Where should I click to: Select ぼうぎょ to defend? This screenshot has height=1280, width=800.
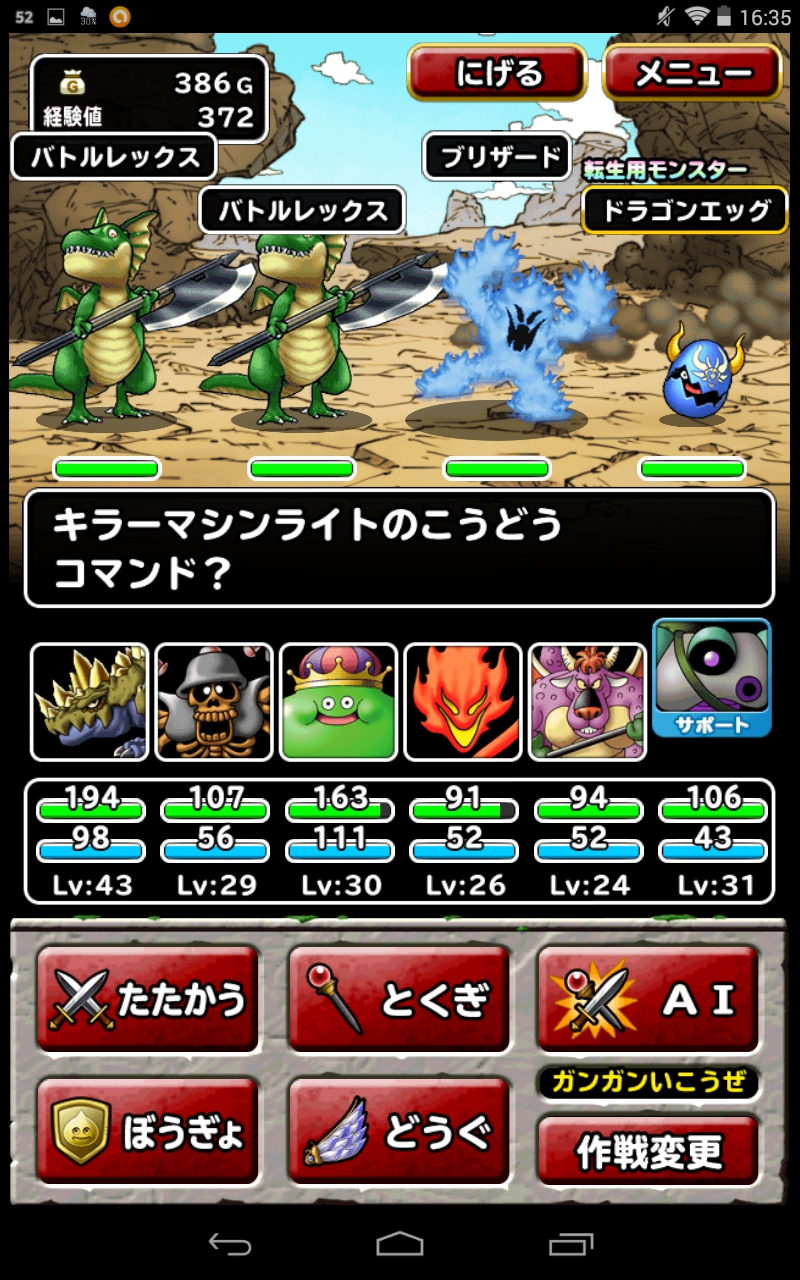tap(148, 1131)
